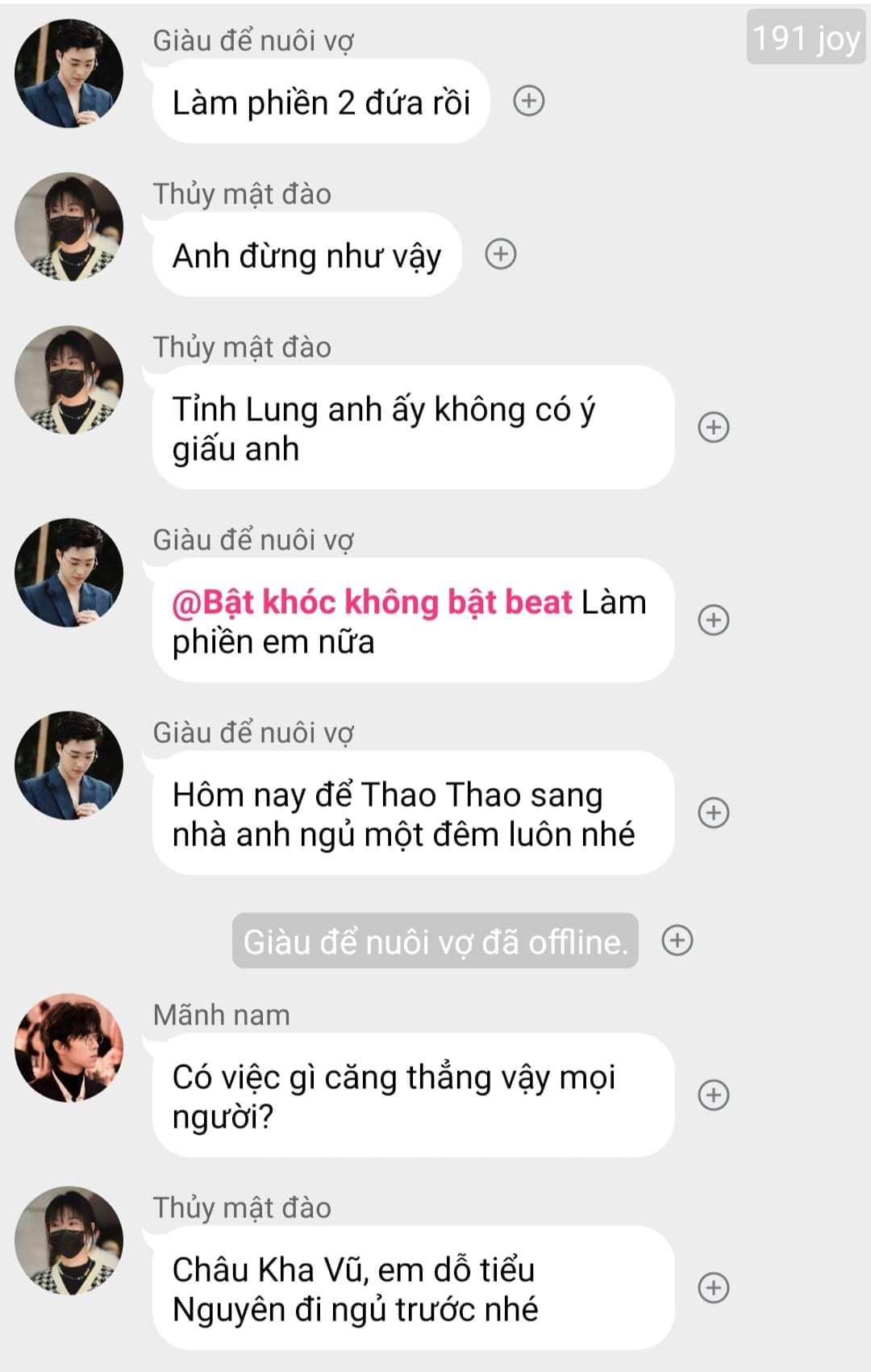Tap plus icon beside "Châu Kha Vũ" message
This screenshot has height=1372, width=871.
pos(714,1287)
